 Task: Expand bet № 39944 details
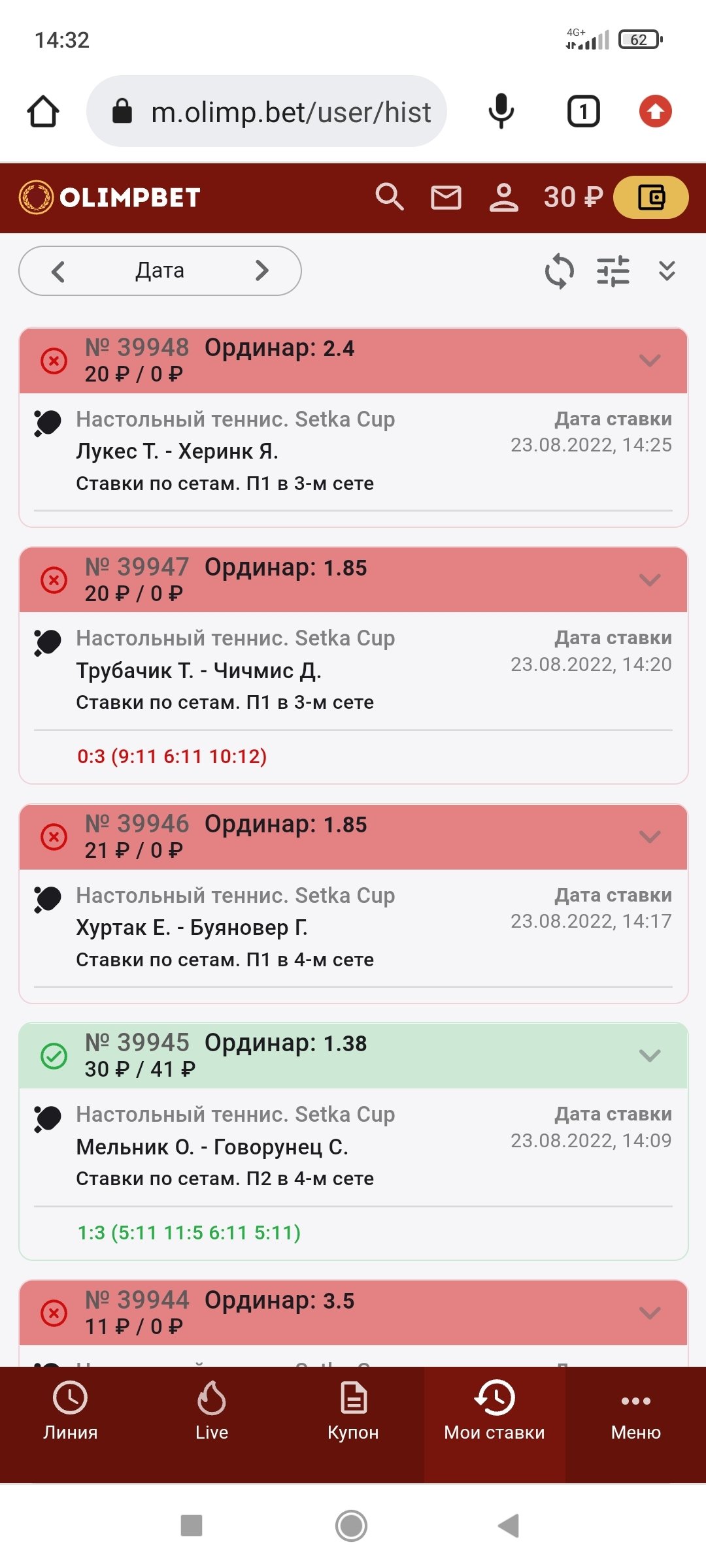tap(650, 1313)
